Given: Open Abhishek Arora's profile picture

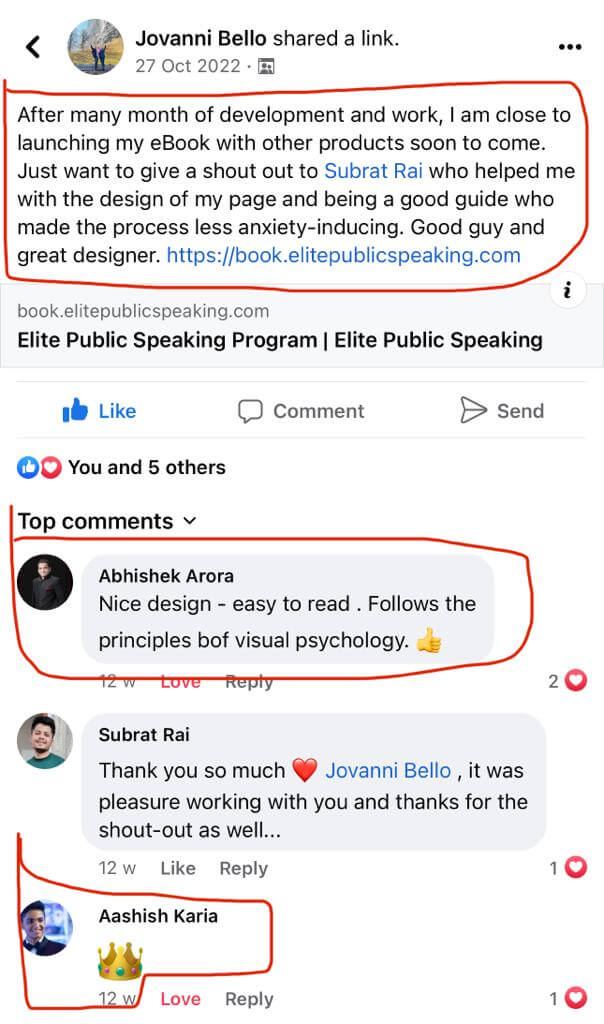Looking at the screenshot, I should 45,581.
